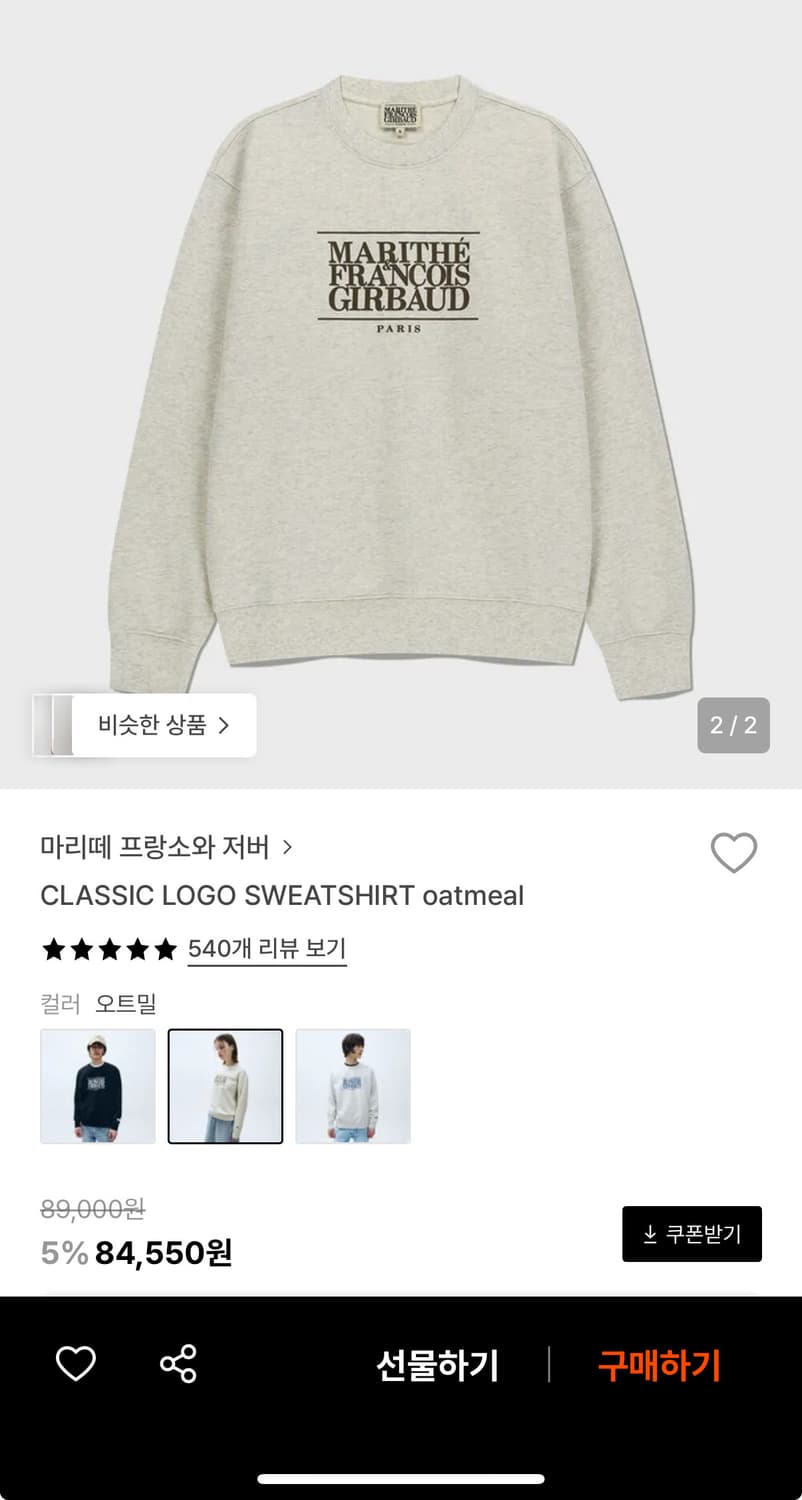Tap the crossed-out 89,000원 original price

(91, 1210)
